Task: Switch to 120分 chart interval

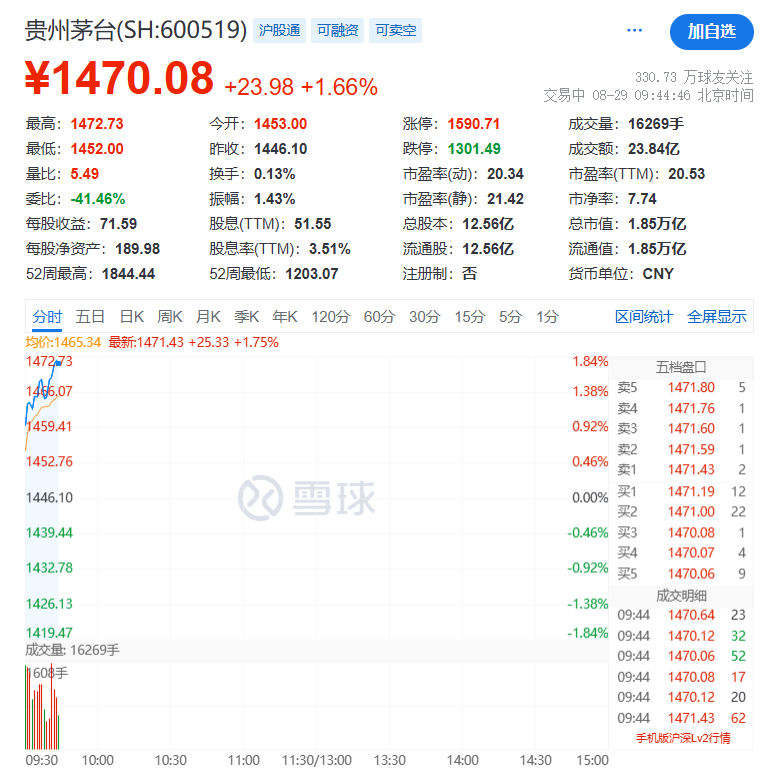Action: tap(330, 317)
